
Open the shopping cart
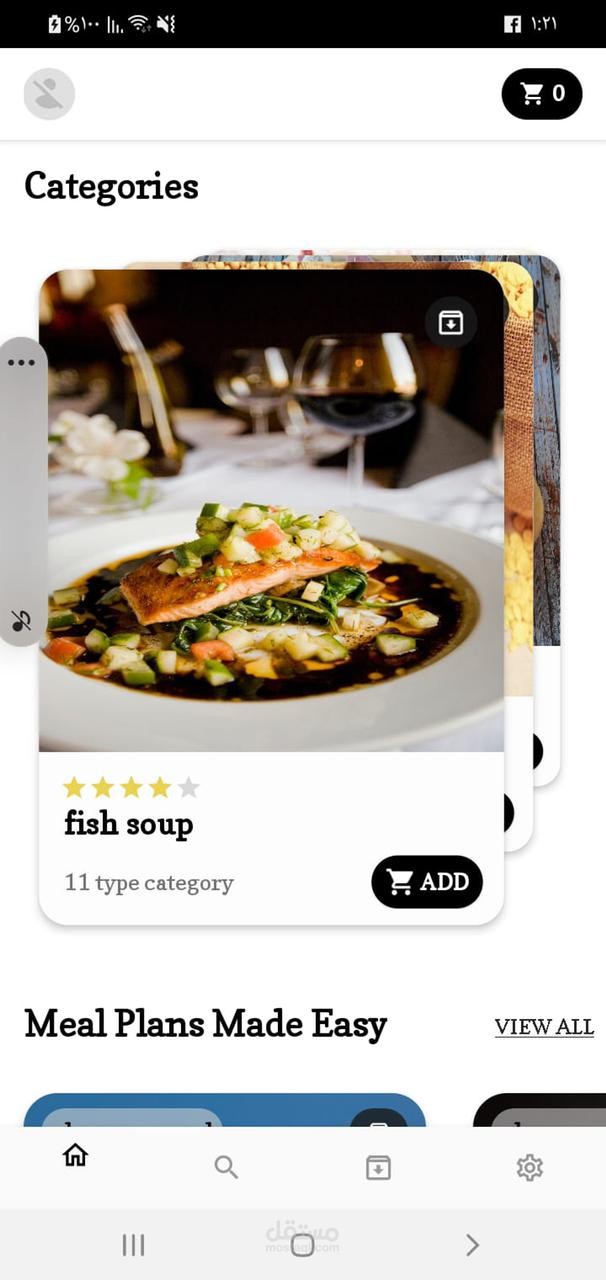[541, 94]
